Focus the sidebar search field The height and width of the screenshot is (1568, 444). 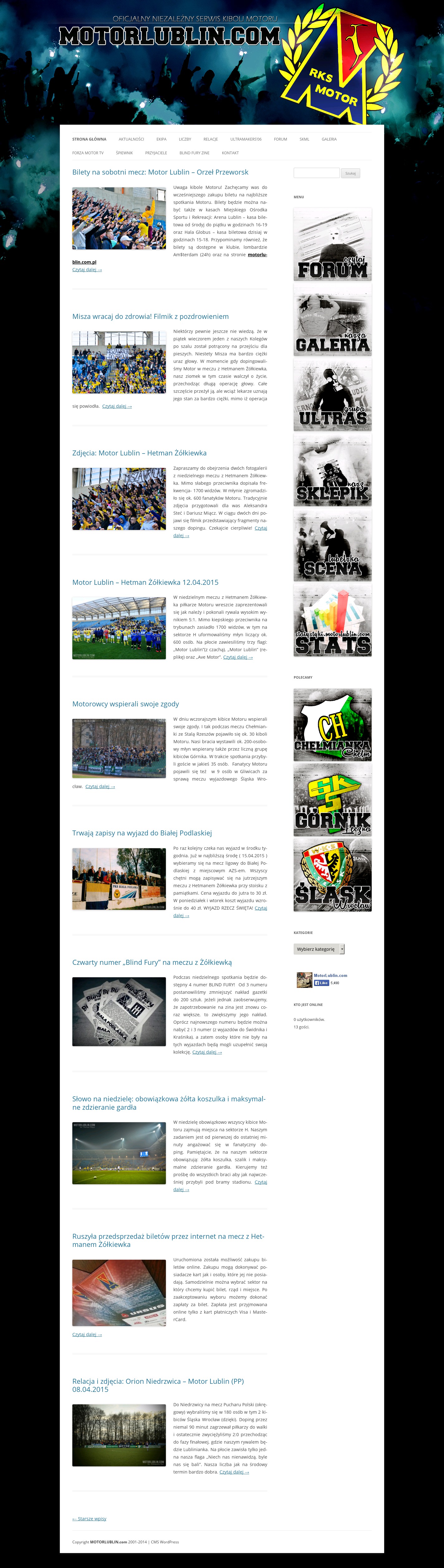tap(316, 173)
